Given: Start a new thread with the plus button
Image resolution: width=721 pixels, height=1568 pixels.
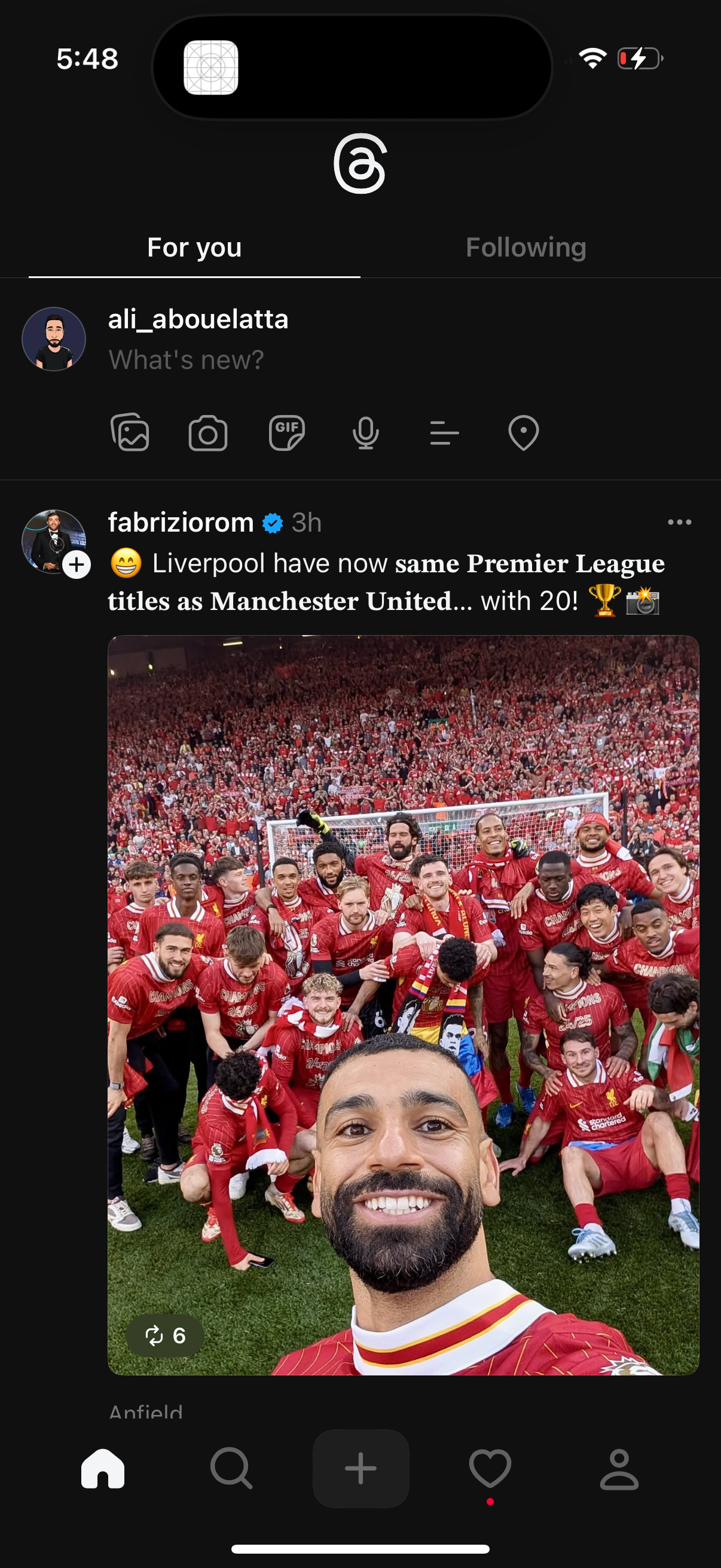Looking at the screenshot, I should (361, 1469).
